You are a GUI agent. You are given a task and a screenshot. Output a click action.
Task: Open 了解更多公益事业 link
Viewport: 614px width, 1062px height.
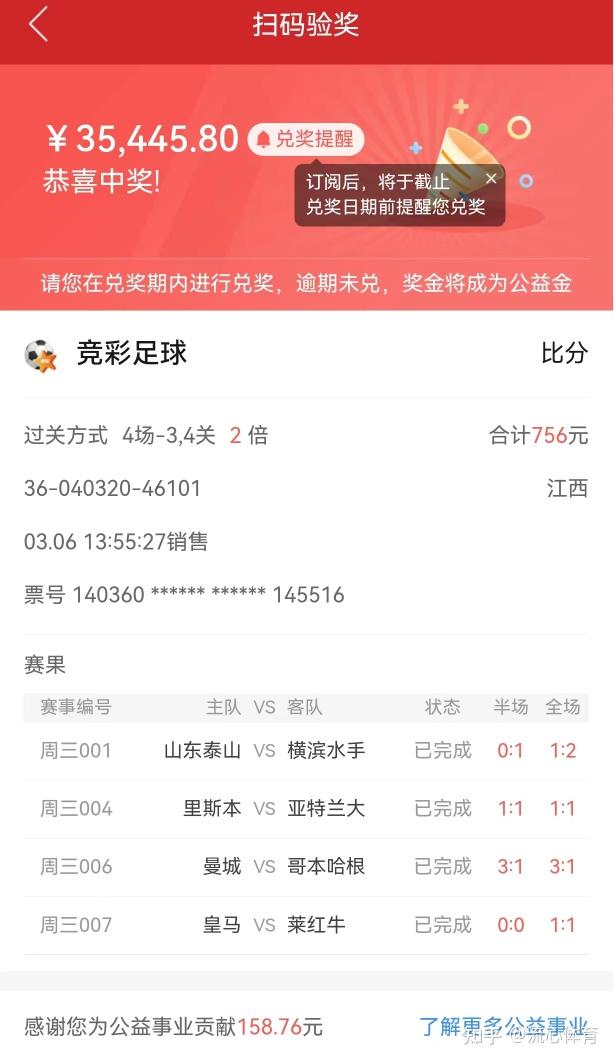click(503, 1026)
